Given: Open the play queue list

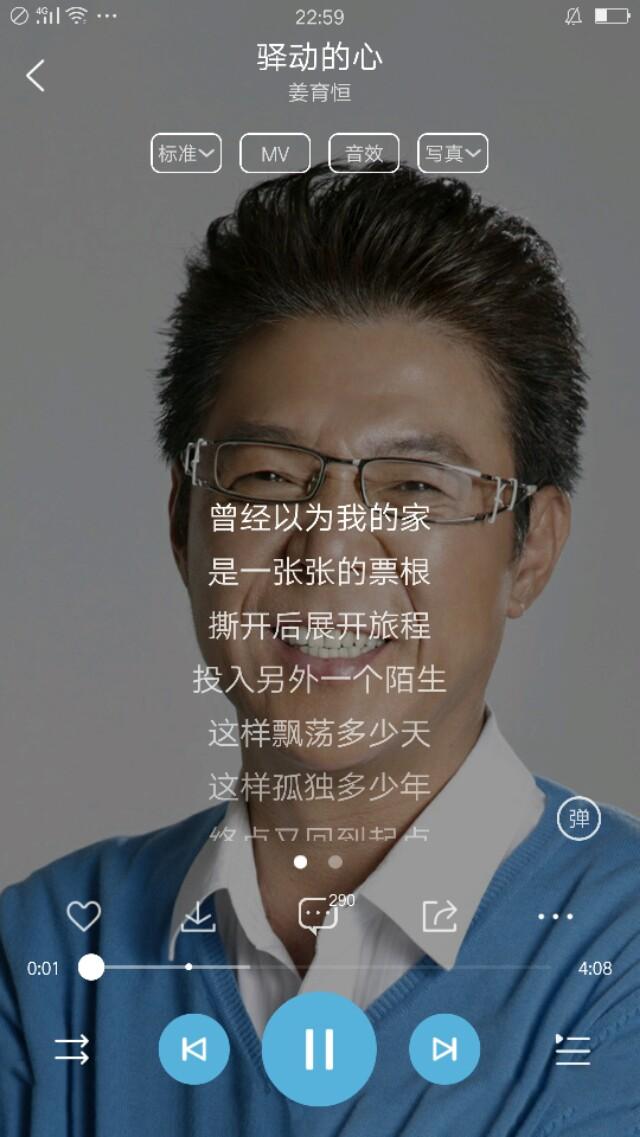Looking at the screenshot, I should tap(571, 1049).
